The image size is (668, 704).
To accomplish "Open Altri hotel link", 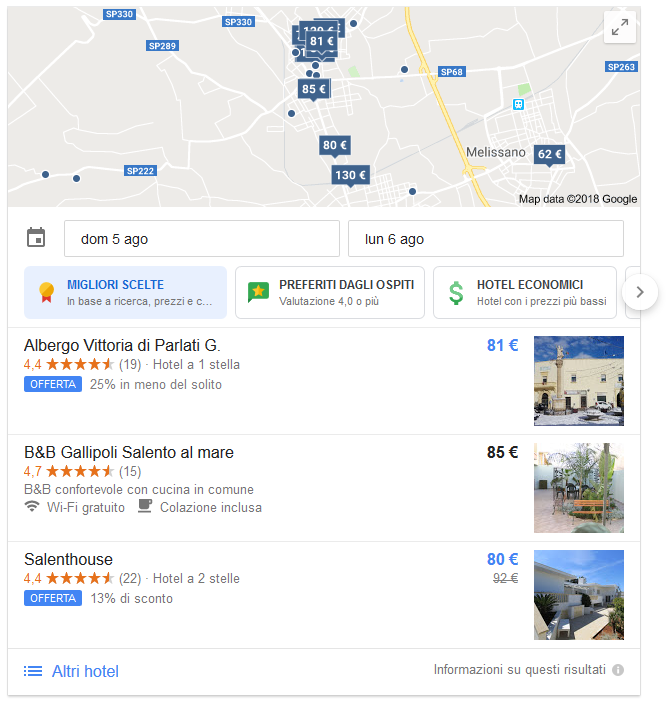I will coord(85,671).
